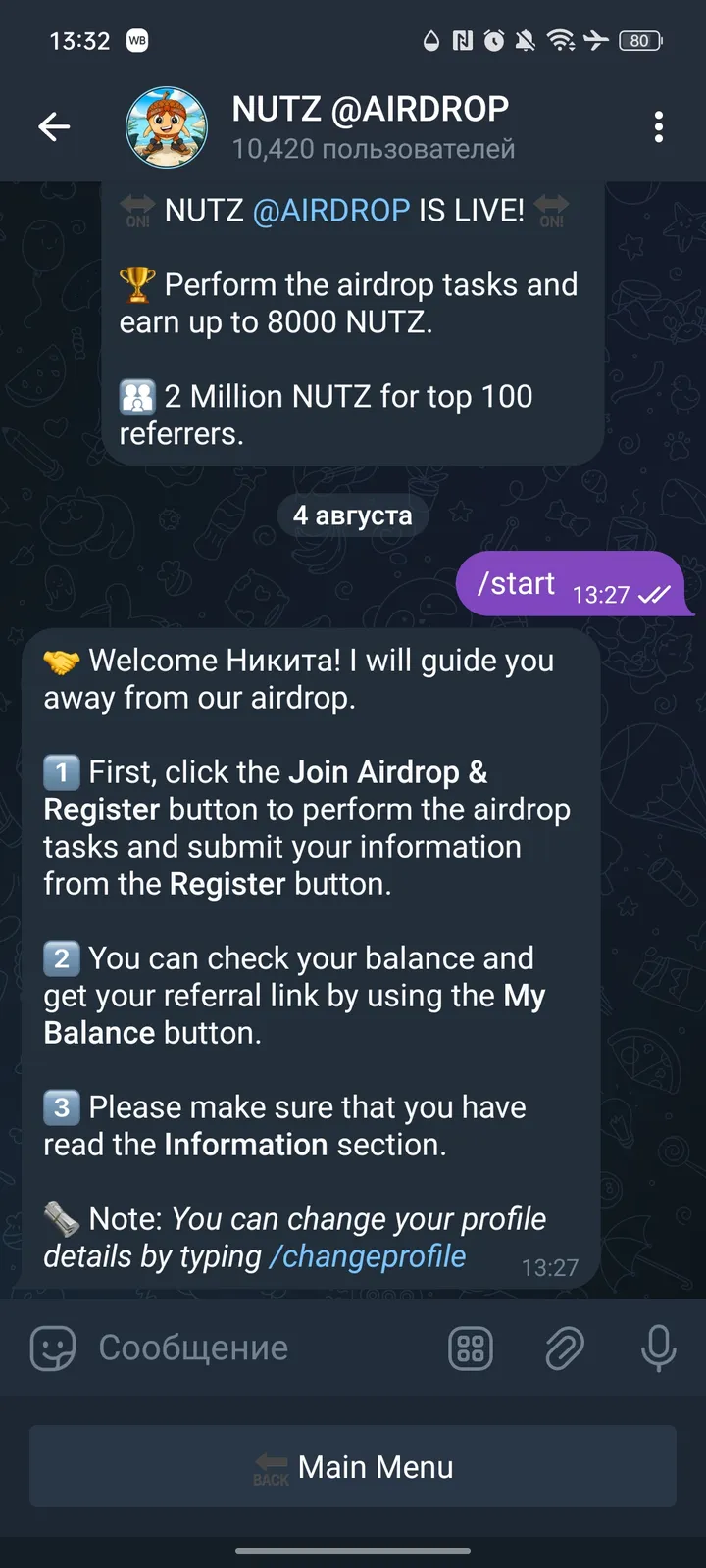Screen dimensions: 706x1568
Task: Tap the double checkmark on /start message
Action: tap(654, 593)
